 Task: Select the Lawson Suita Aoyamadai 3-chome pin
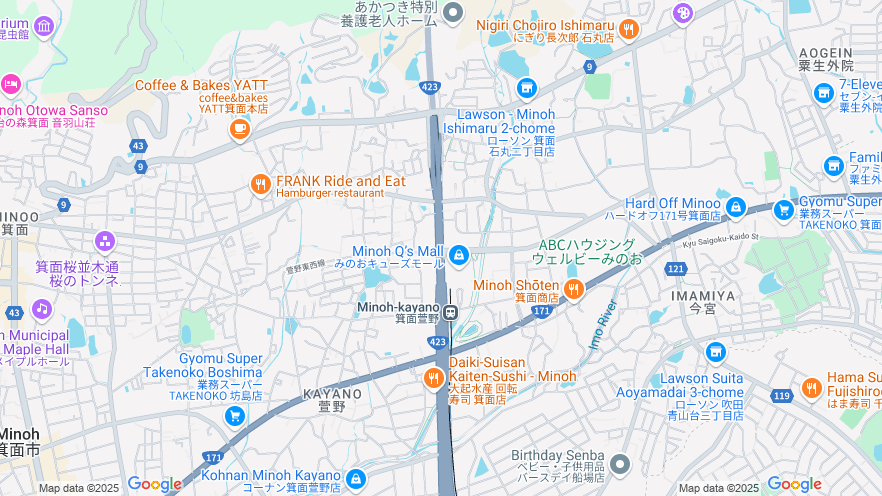tap(715, 352)
